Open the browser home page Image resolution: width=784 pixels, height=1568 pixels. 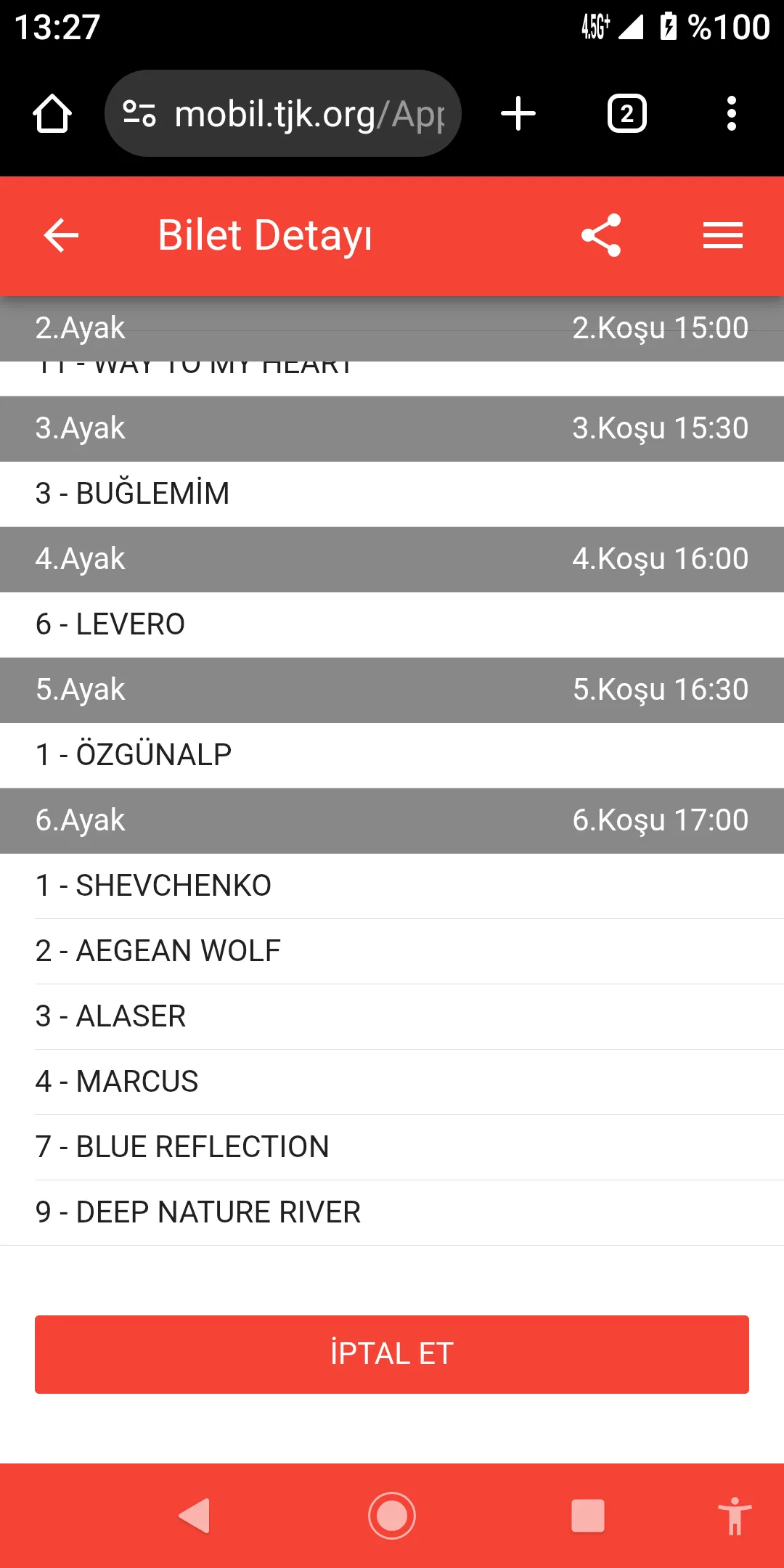[52, 114]
